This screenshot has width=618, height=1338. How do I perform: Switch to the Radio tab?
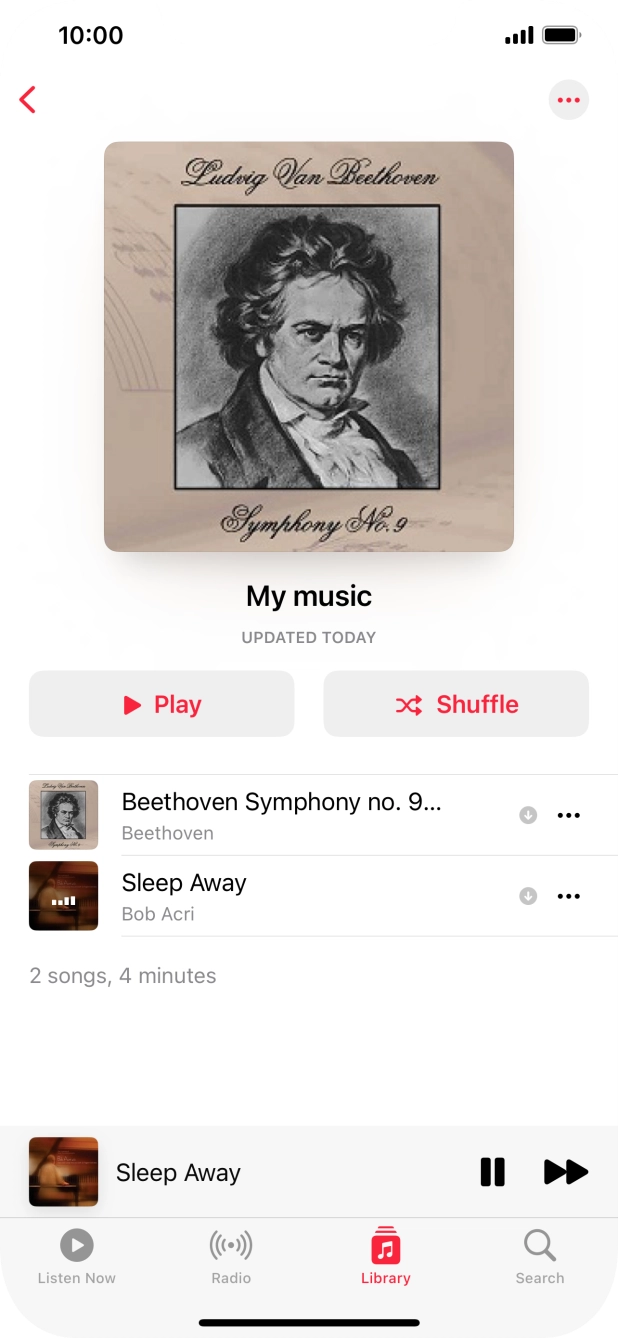(x=231, y=1257)
